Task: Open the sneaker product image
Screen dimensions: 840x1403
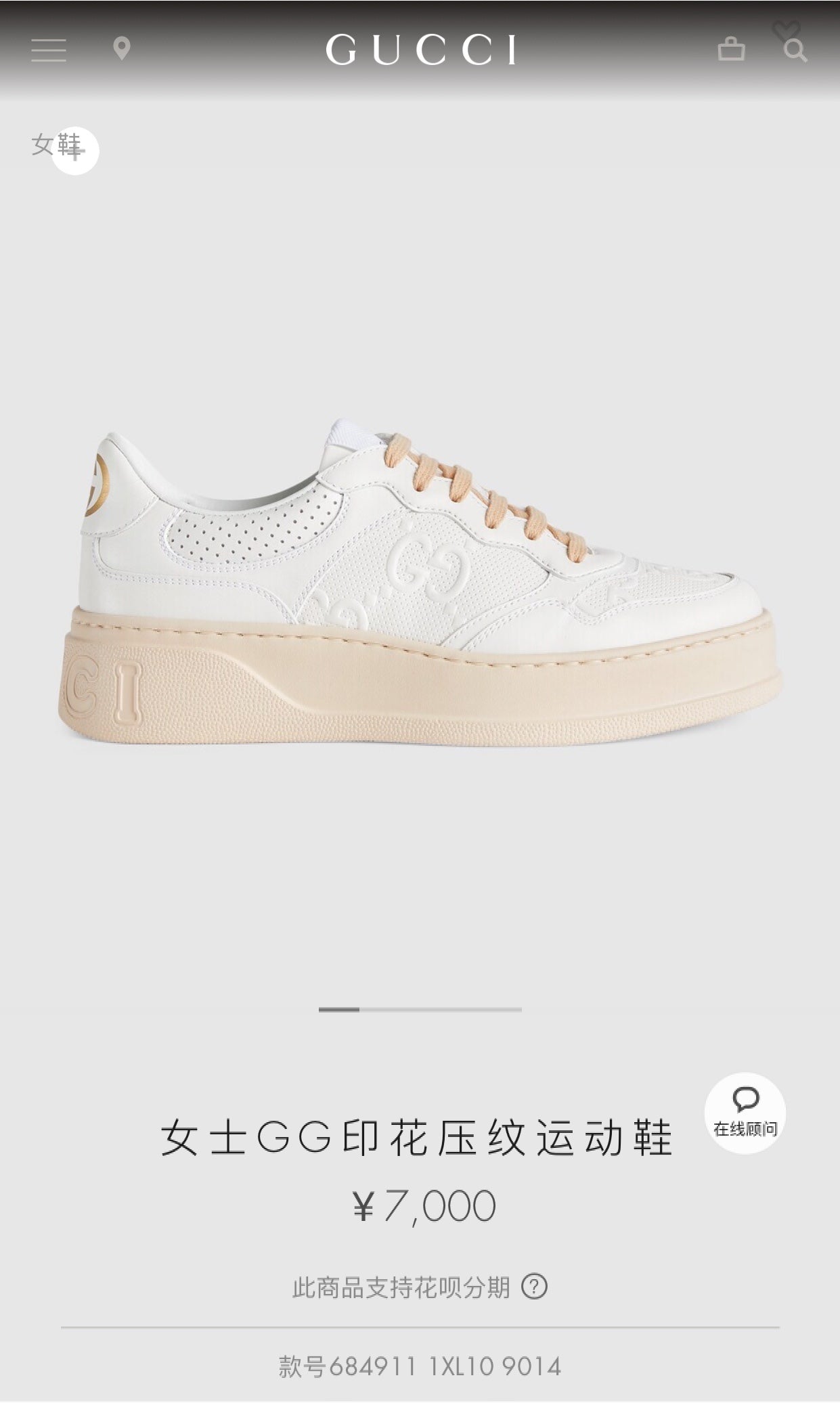Action: pos(420,589)
